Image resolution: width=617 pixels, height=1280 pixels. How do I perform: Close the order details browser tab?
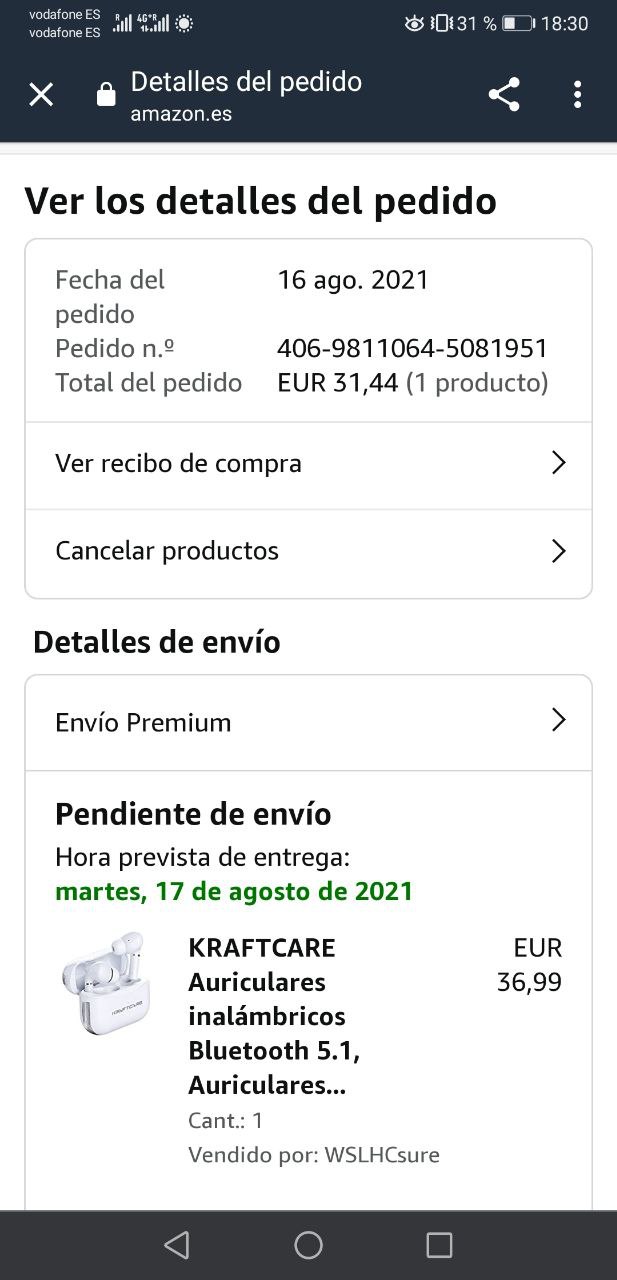[x=41, y=95]
